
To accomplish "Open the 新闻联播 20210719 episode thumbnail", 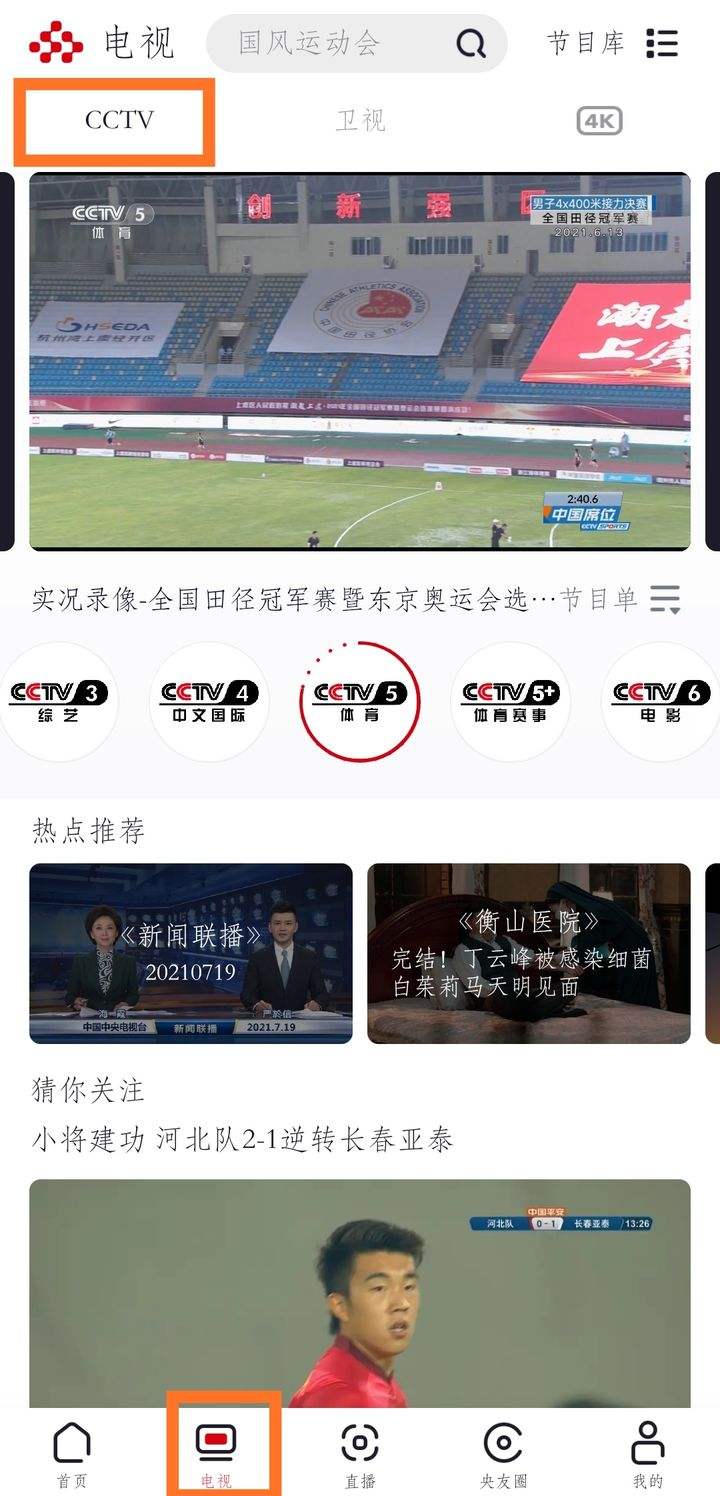I will click(x=190, y=953).
